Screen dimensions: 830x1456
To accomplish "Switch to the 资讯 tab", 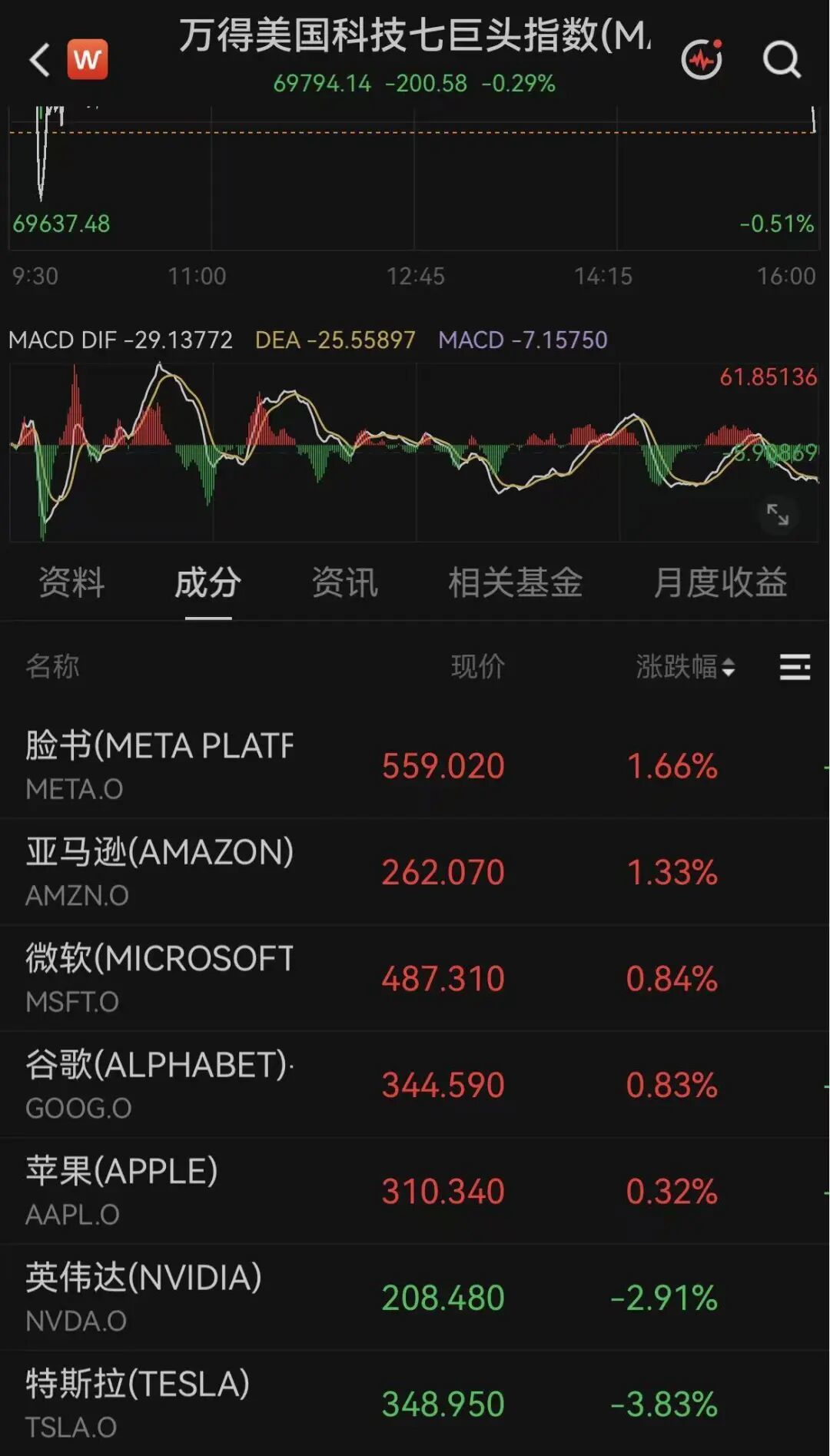I will coord(344,582).
